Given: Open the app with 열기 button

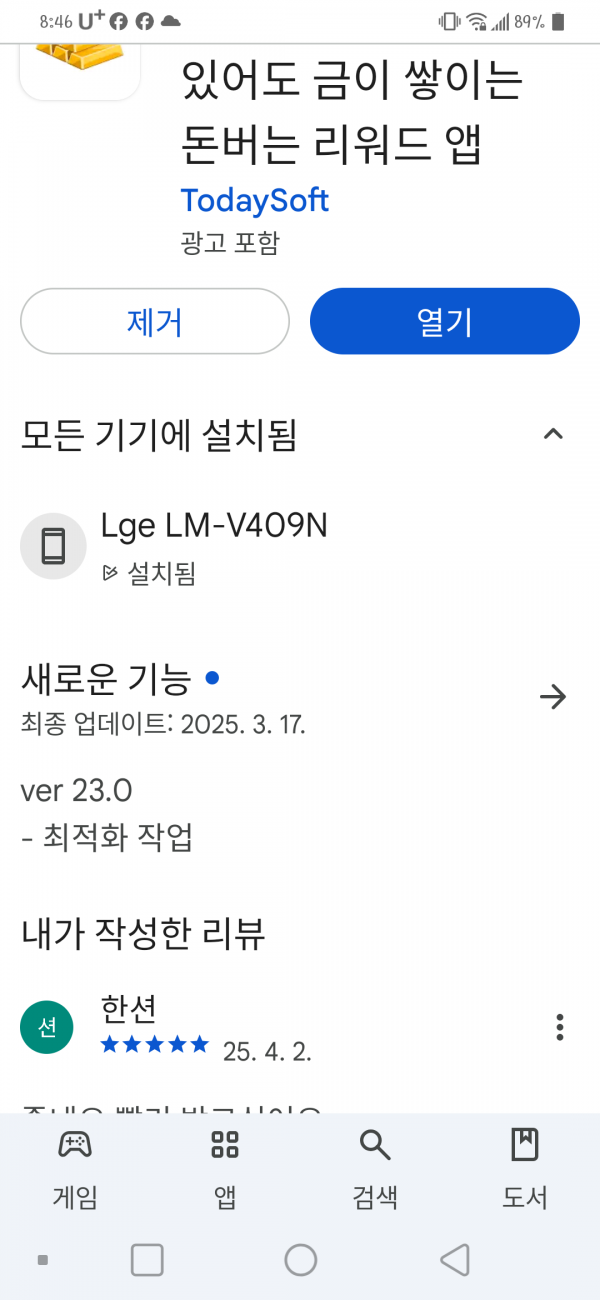Looking at the screenshot, I should pos(445,321).
